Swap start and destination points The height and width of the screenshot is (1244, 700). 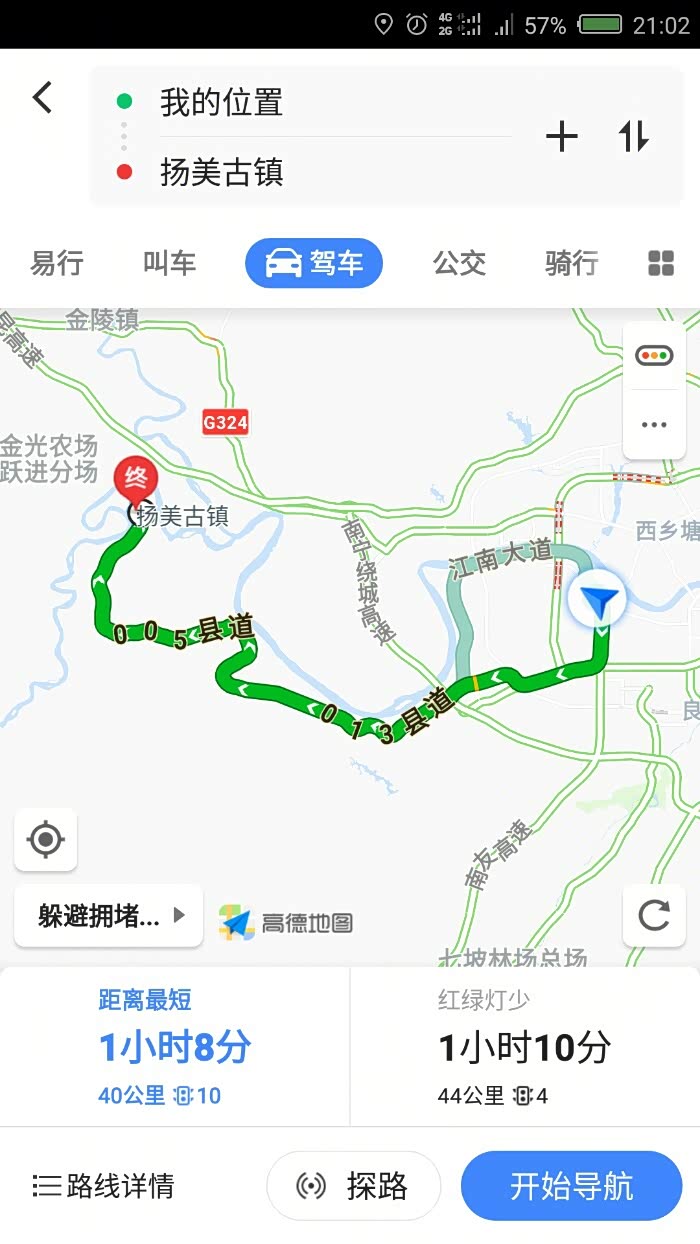coord(634,137)
